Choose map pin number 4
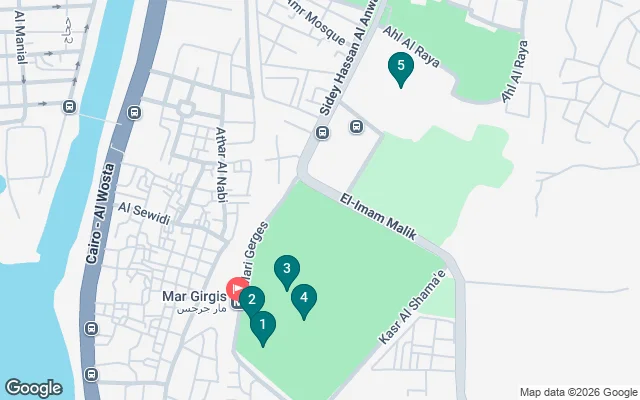Screen dimensions: 640x400 pyautogui.click(x=304, y=298)
